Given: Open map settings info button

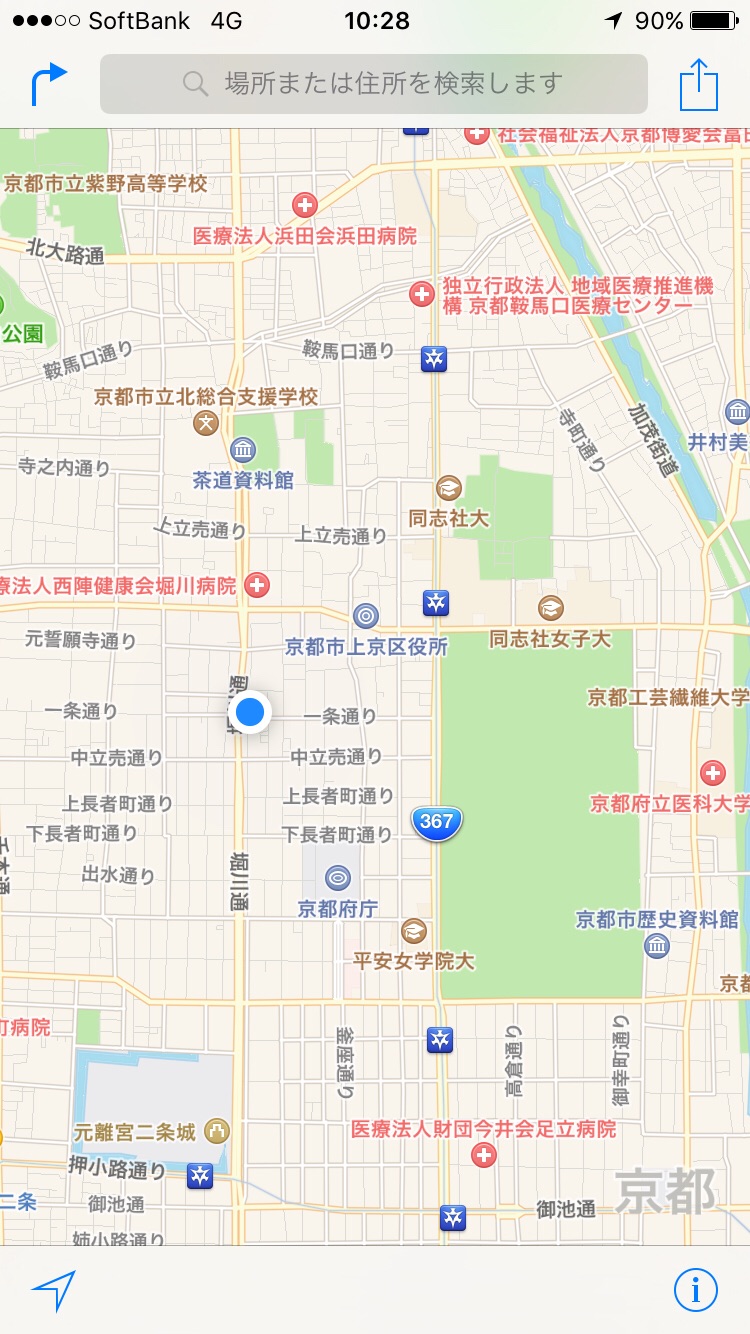Looking at the screenshot, I should [x=695, y=1291].
